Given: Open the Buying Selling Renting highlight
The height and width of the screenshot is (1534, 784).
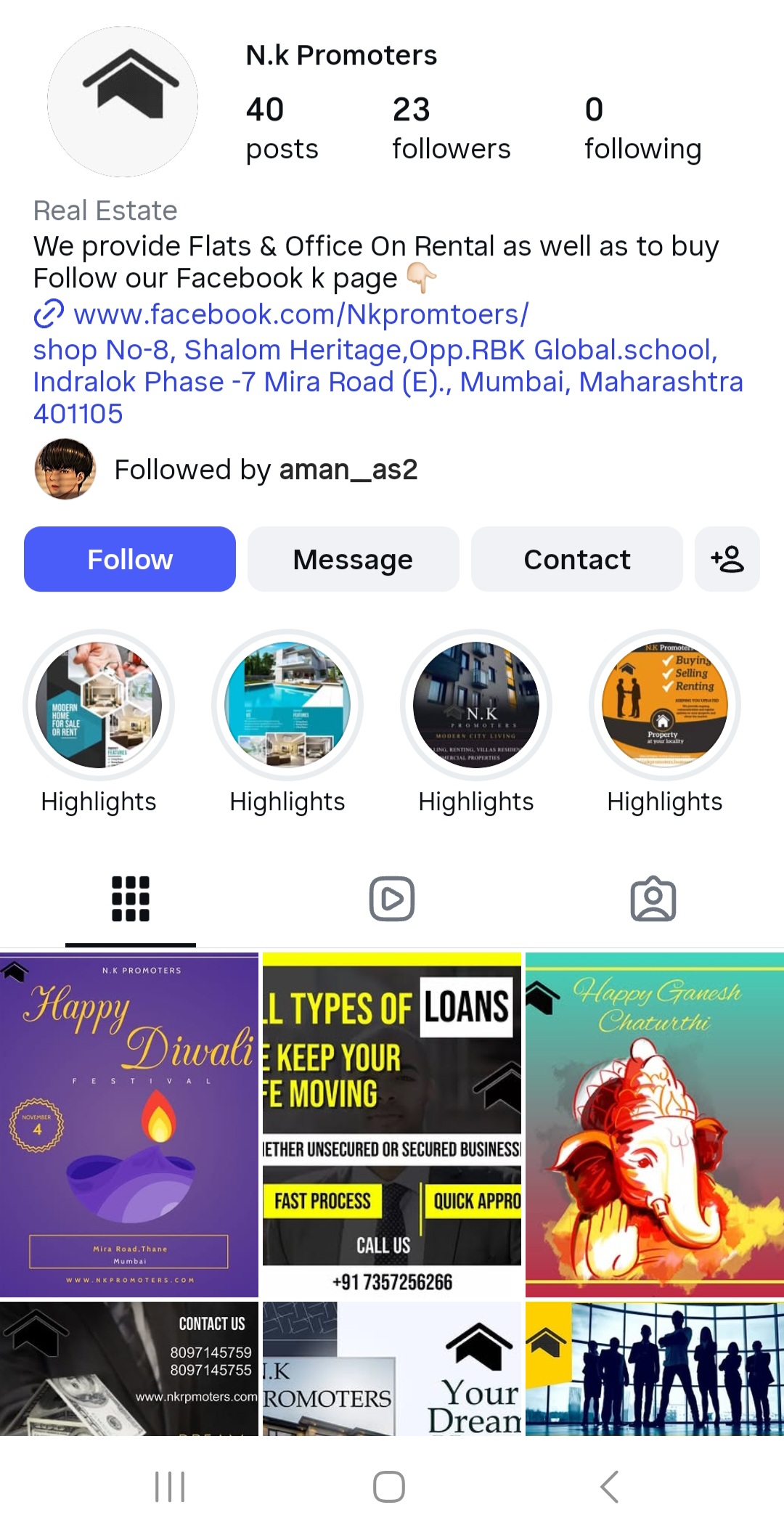Looking at the screenshot, I should click(x=665, y=705).
